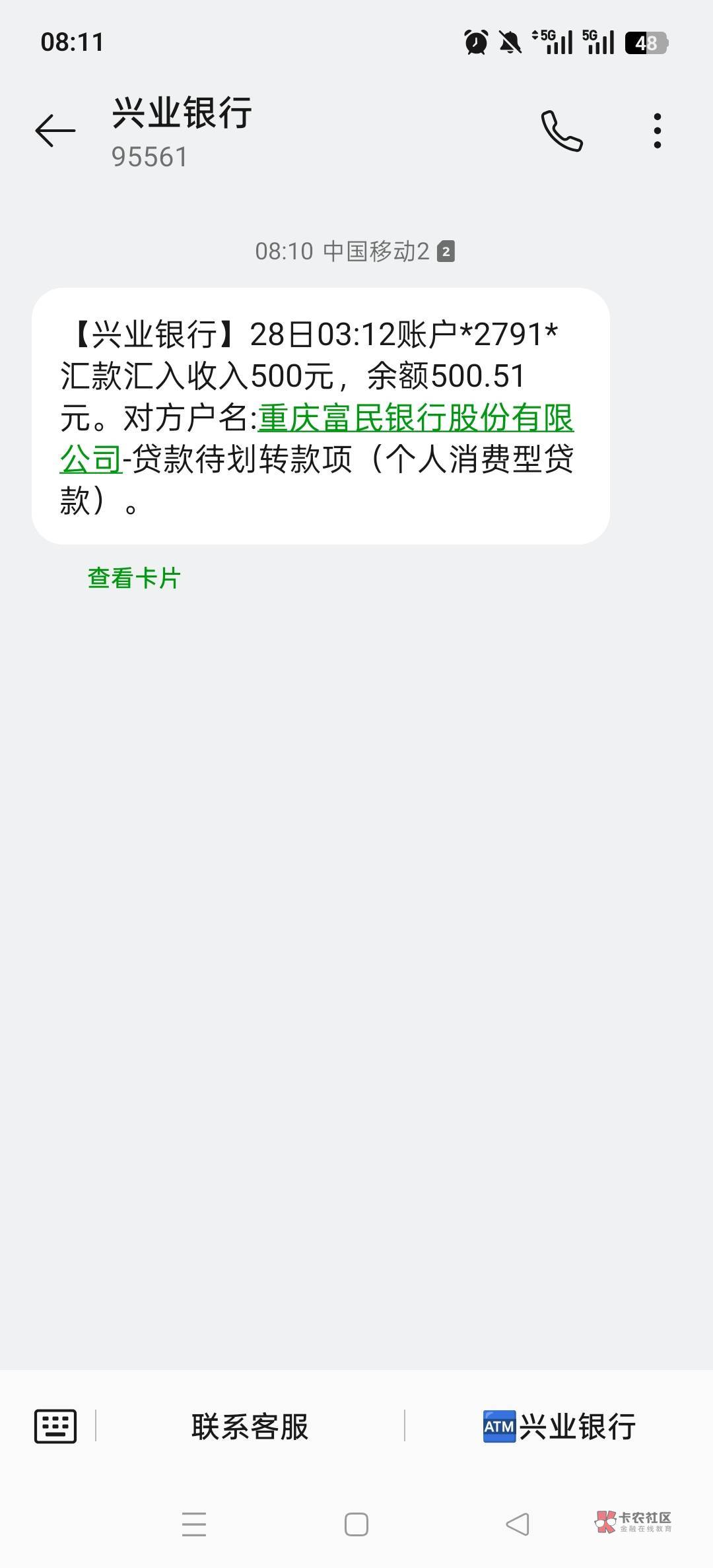Go back from the 兴业银行 conversation
This screenshot has height=1568, width=713.
(55, 130)
